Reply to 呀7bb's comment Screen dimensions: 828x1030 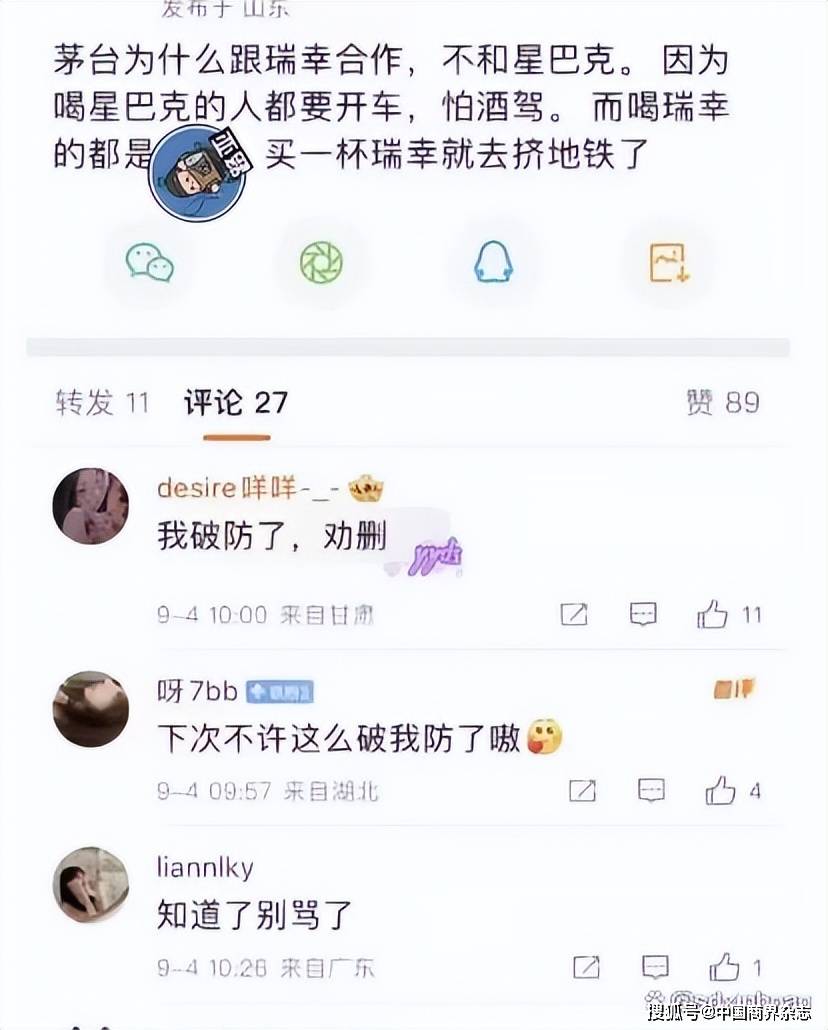(x=651, y=791)
